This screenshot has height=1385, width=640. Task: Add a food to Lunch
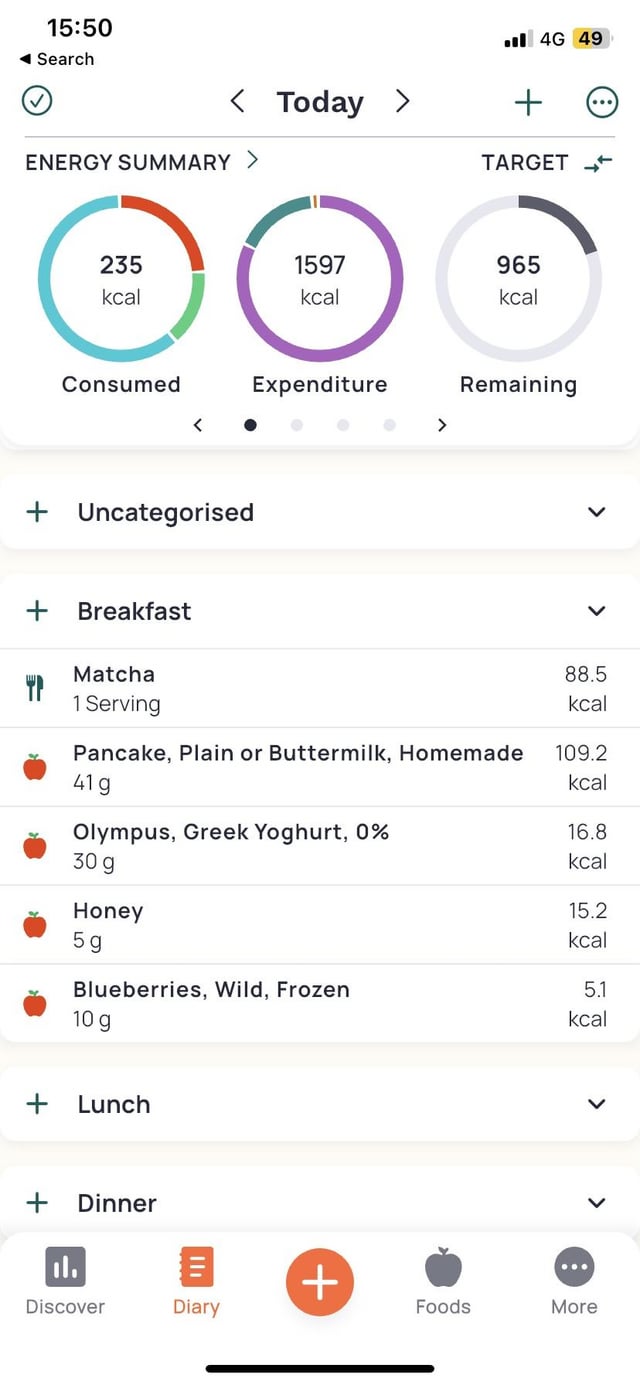[37, 1104]
